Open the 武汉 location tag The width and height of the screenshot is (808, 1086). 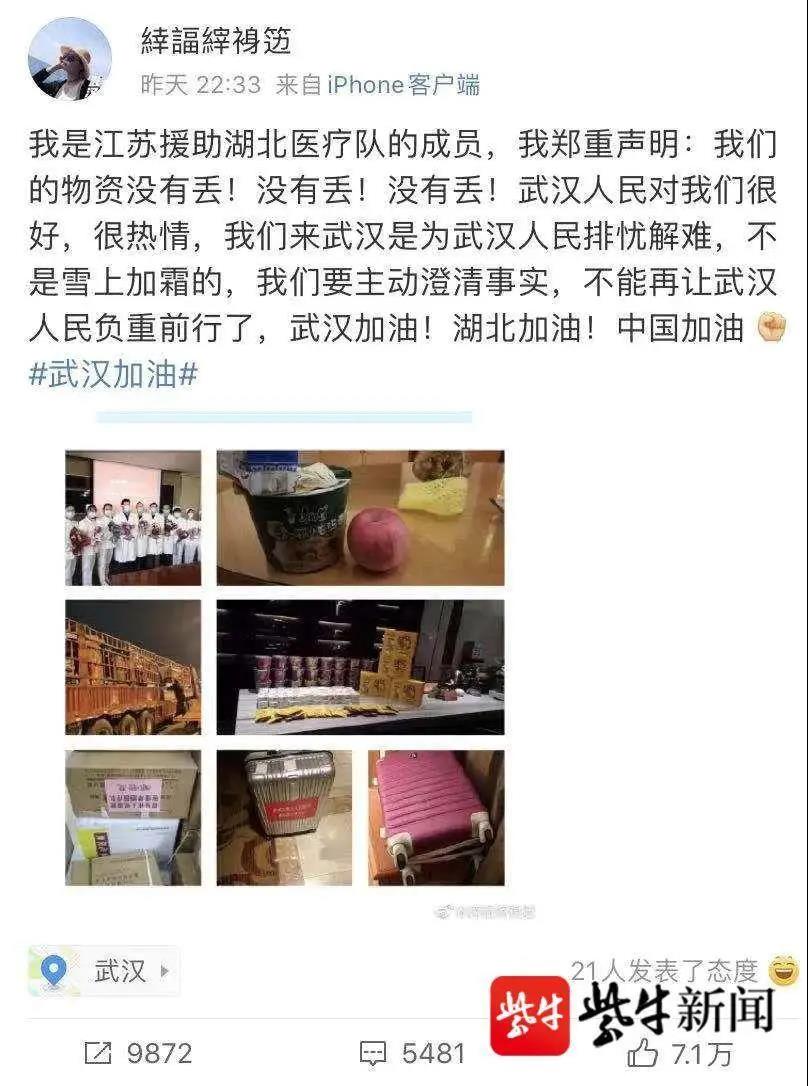pos(105,970)
